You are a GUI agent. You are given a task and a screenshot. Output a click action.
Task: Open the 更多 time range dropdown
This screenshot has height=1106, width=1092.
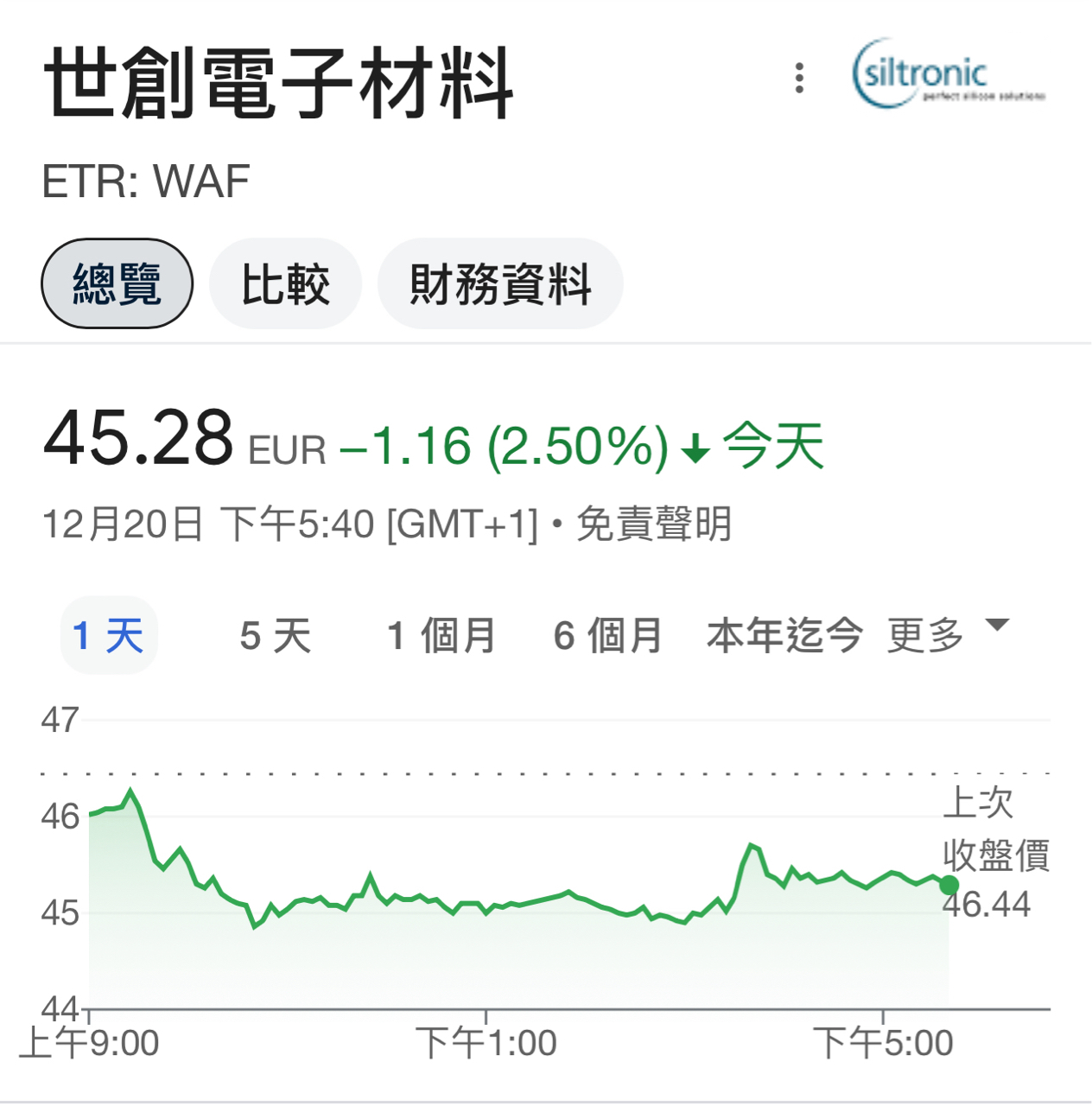click(x=925, y=635)
